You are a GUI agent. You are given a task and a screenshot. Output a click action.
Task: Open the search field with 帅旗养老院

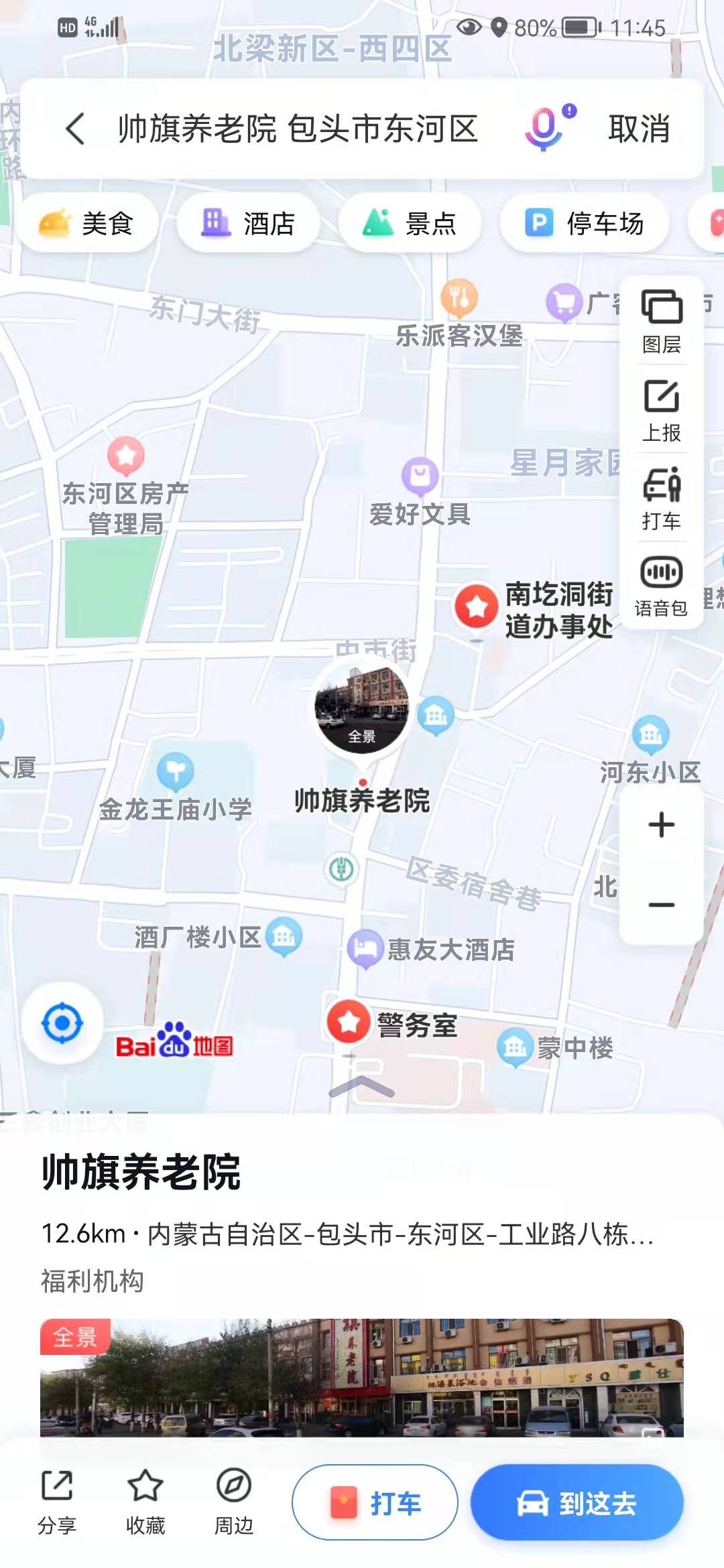click(x=298, y=129)
